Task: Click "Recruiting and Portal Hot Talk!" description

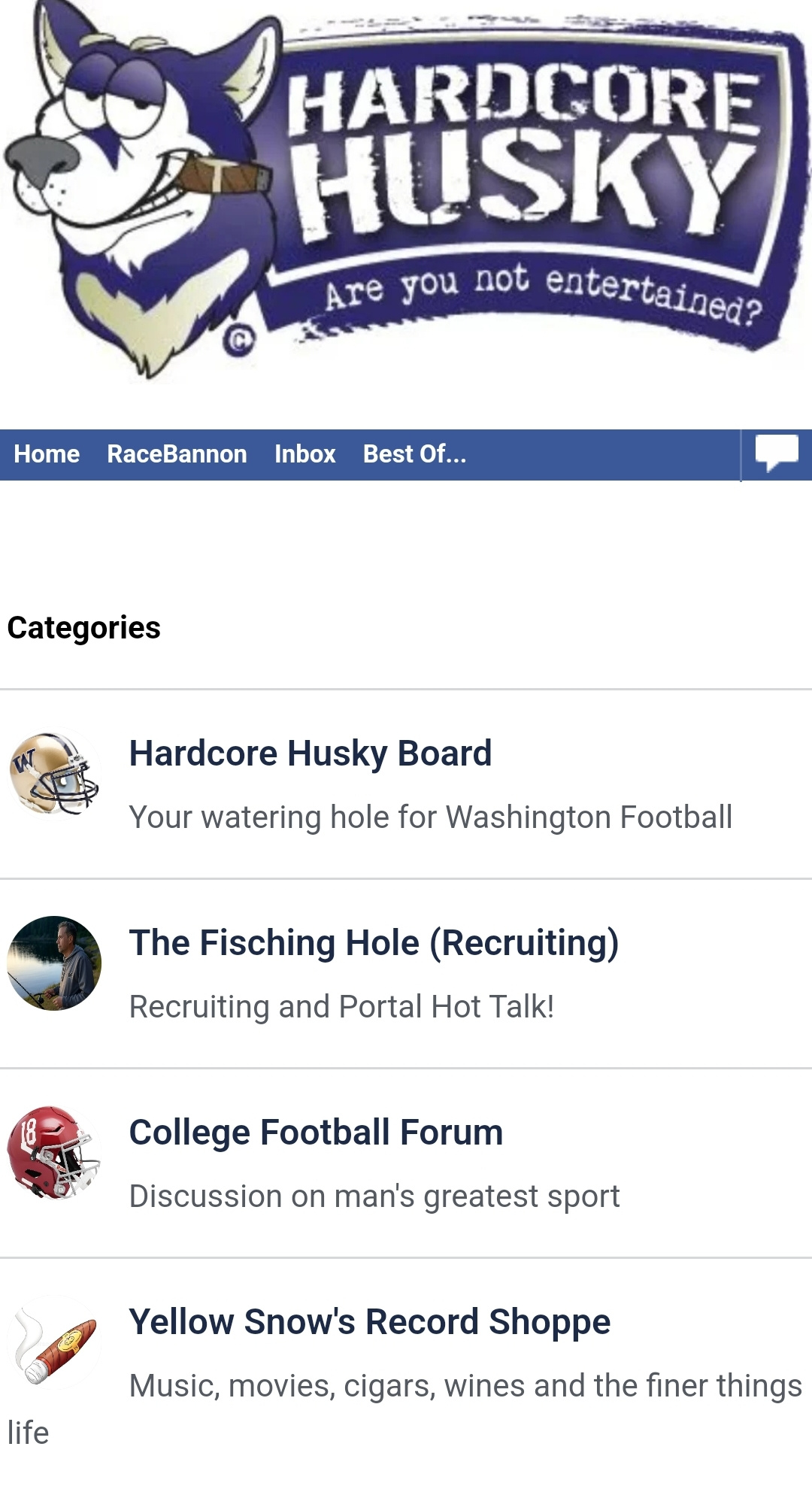Action: click(x=342, y=1006)
